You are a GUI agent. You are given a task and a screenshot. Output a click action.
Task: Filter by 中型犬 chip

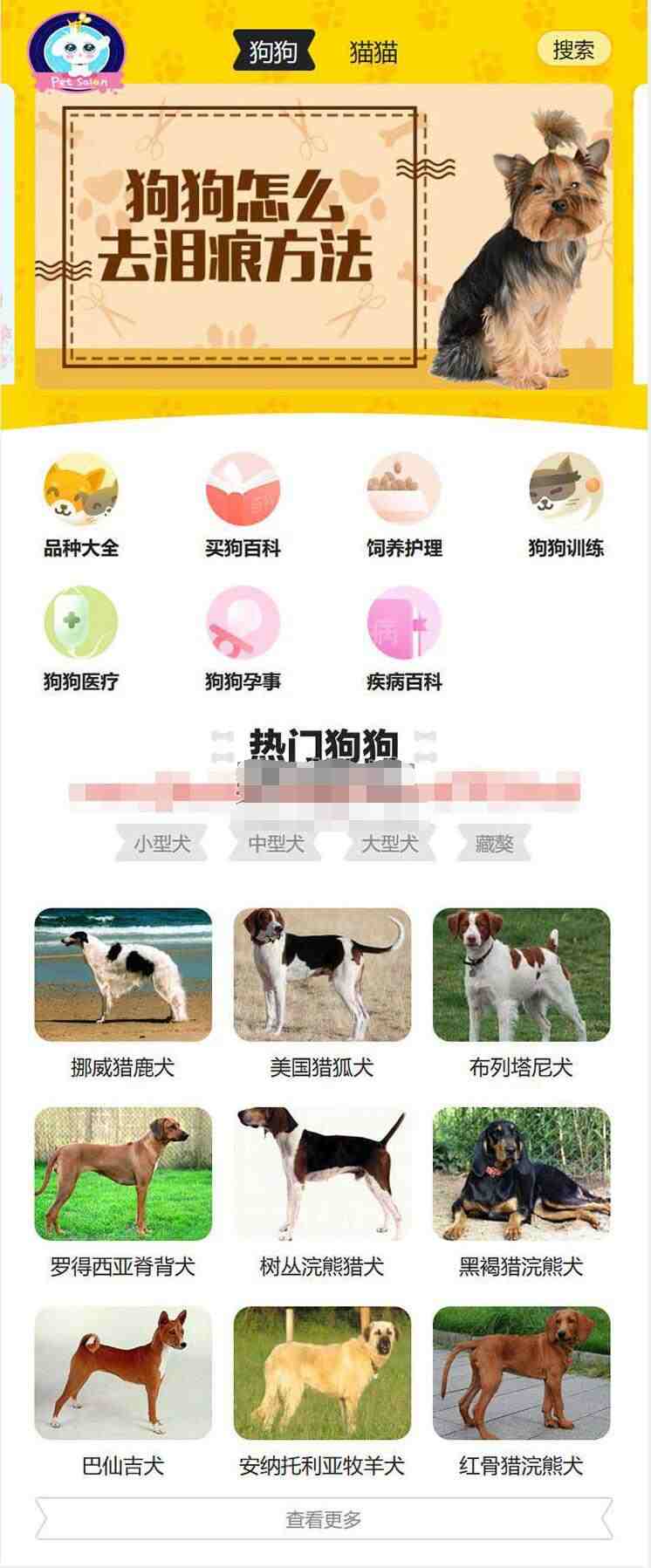click(276, 844)
